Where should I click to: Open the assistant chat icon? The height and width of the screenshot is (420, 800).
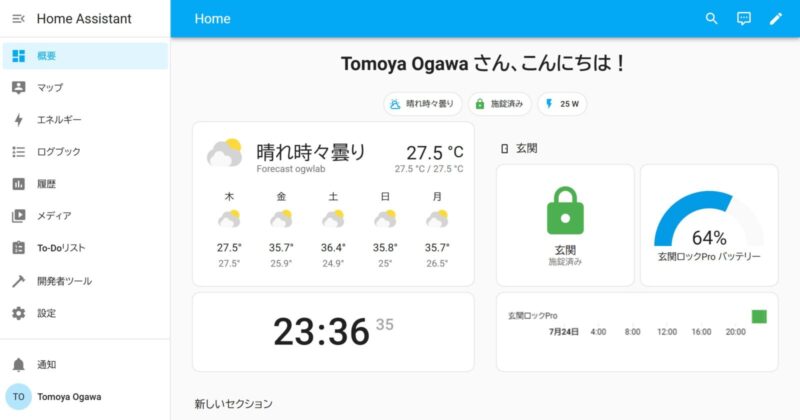[x=743, y=19]
